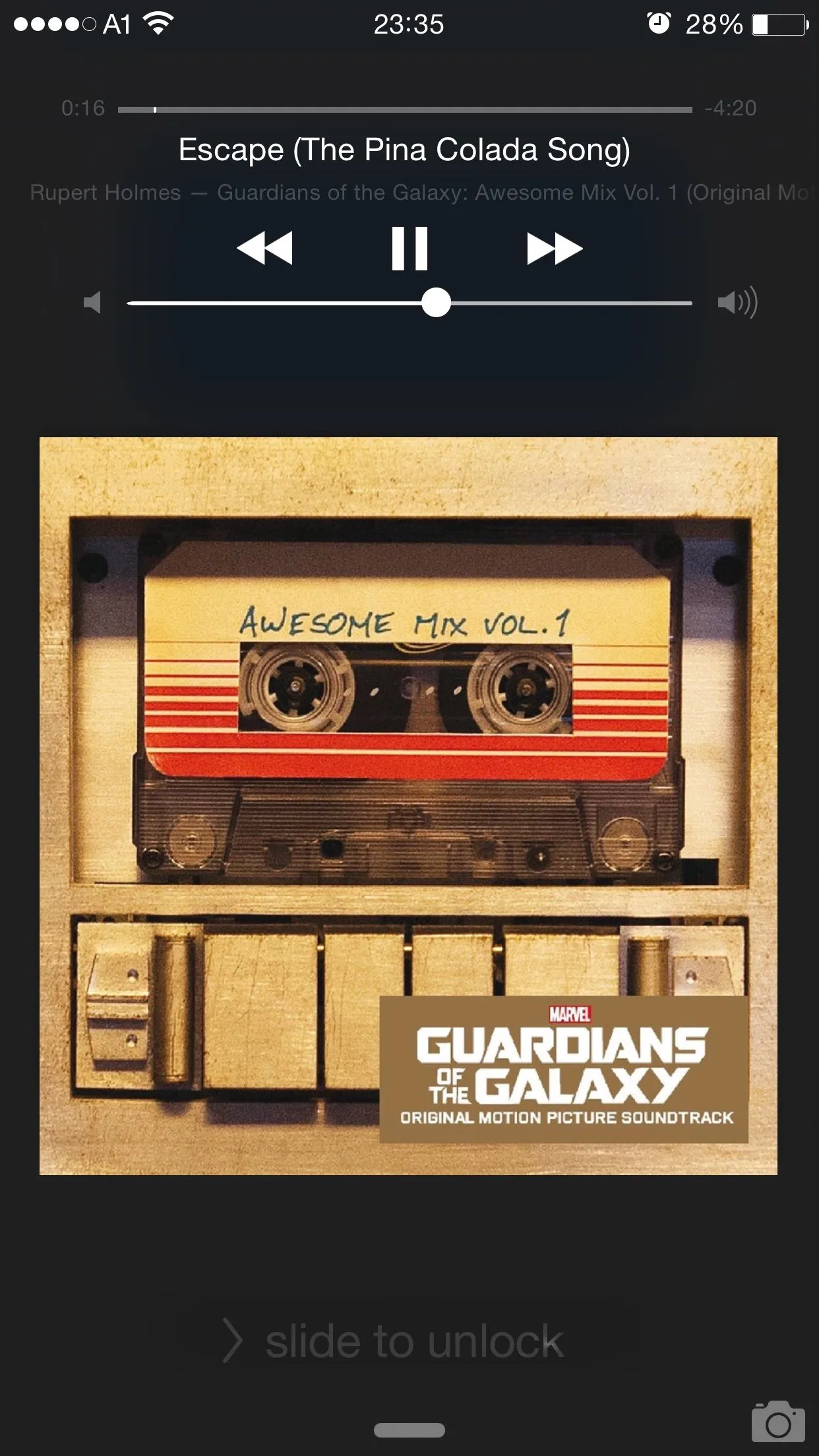Go back to the previous track
The width and height of the screenshot is (819, 1456).
264,249
